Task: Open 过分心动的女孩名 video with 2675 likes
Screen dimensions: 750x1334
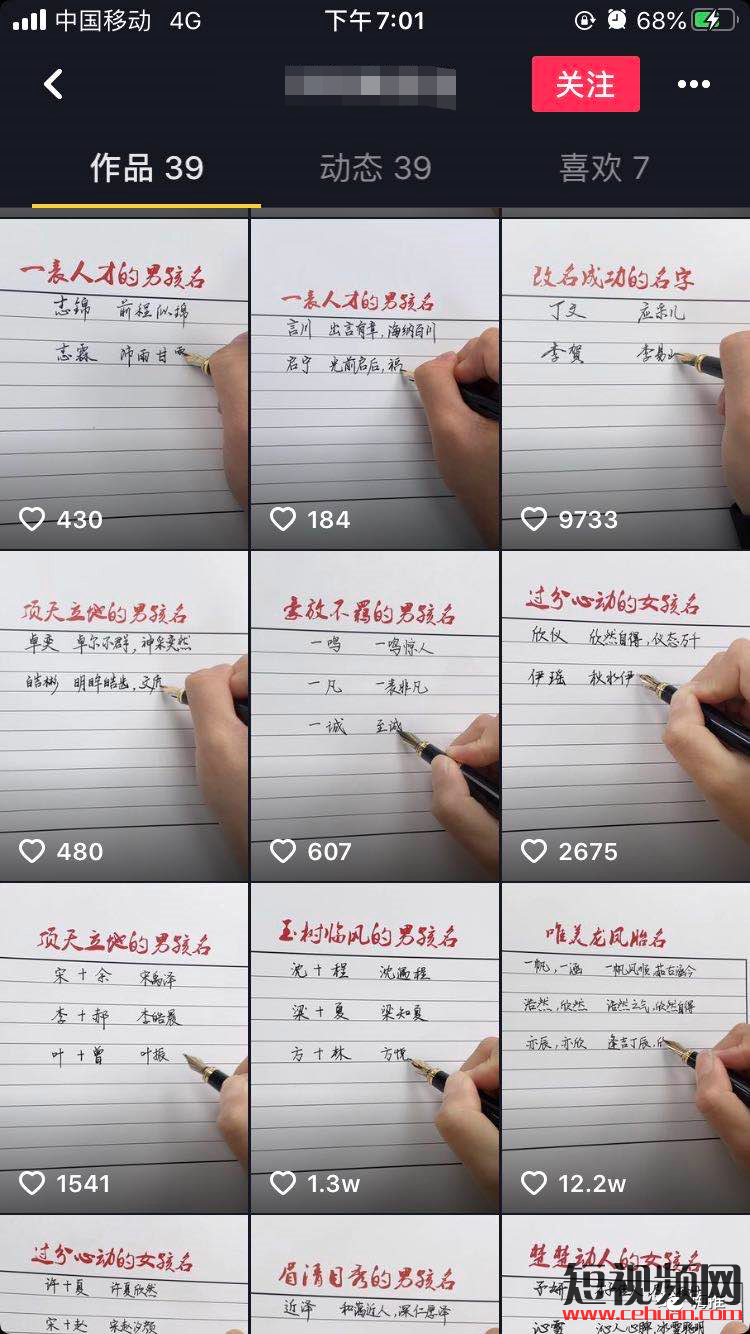Action: pyautogui.click(x=626, y=715)
